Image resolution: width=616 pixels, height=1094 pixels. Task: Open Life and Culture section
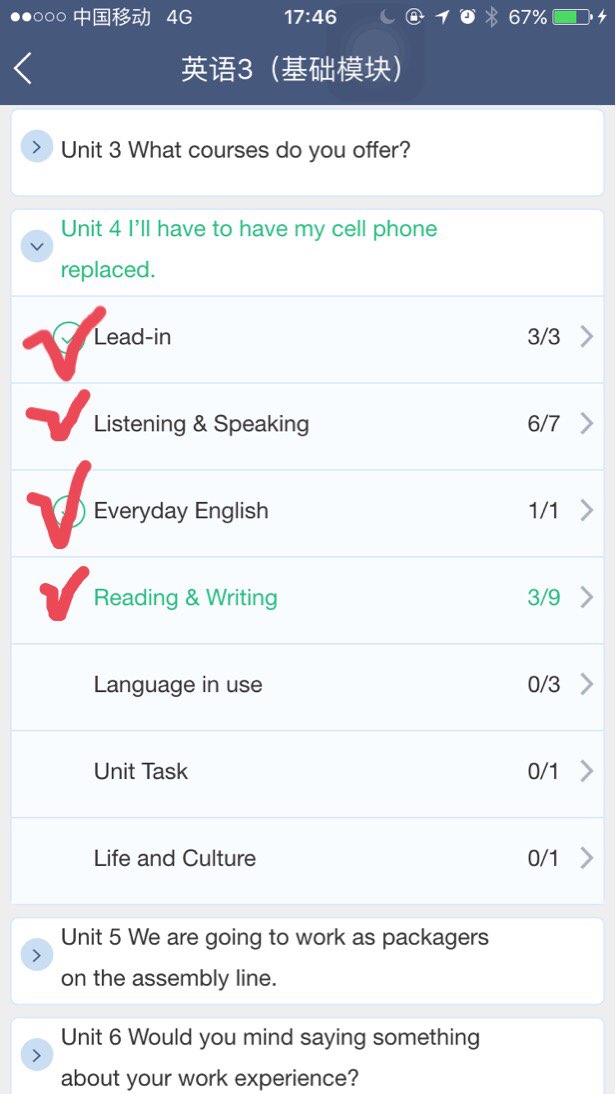tap(310, 859)
